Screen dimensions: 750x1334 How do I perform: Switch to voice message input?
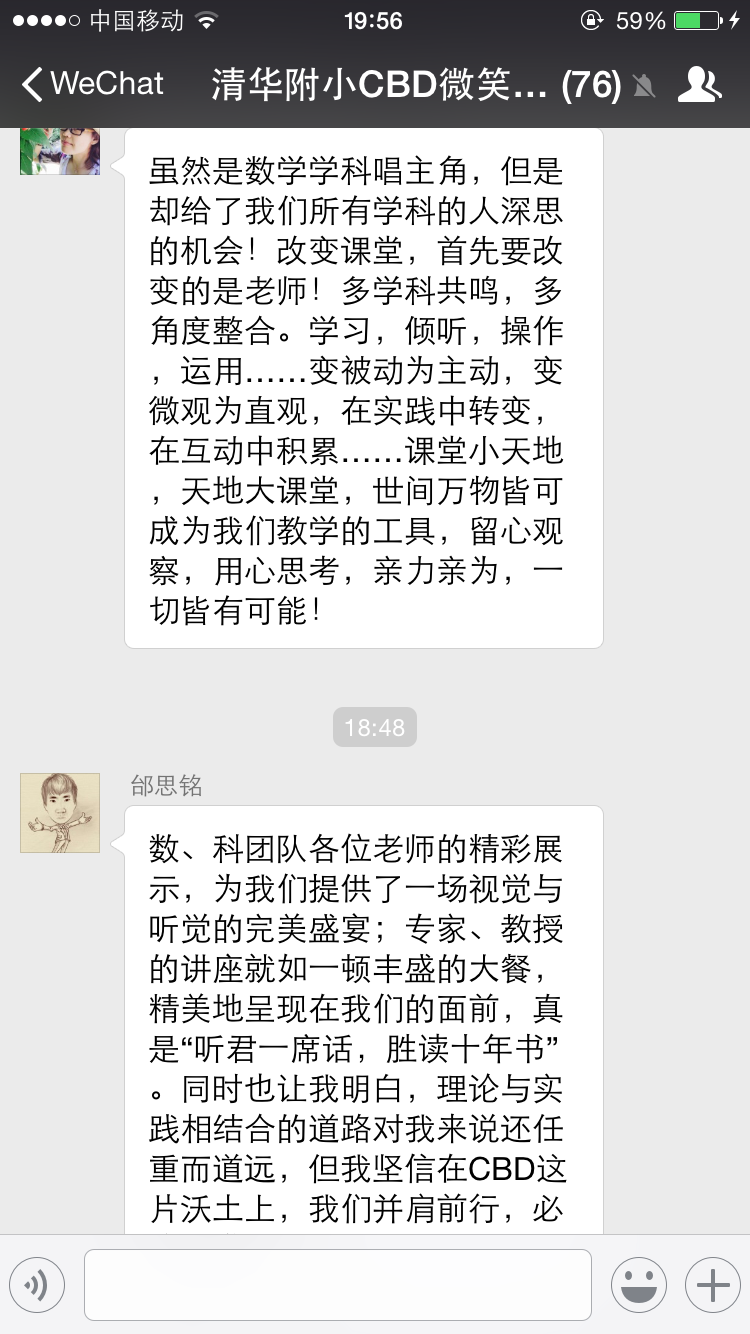pos(37,1285)
